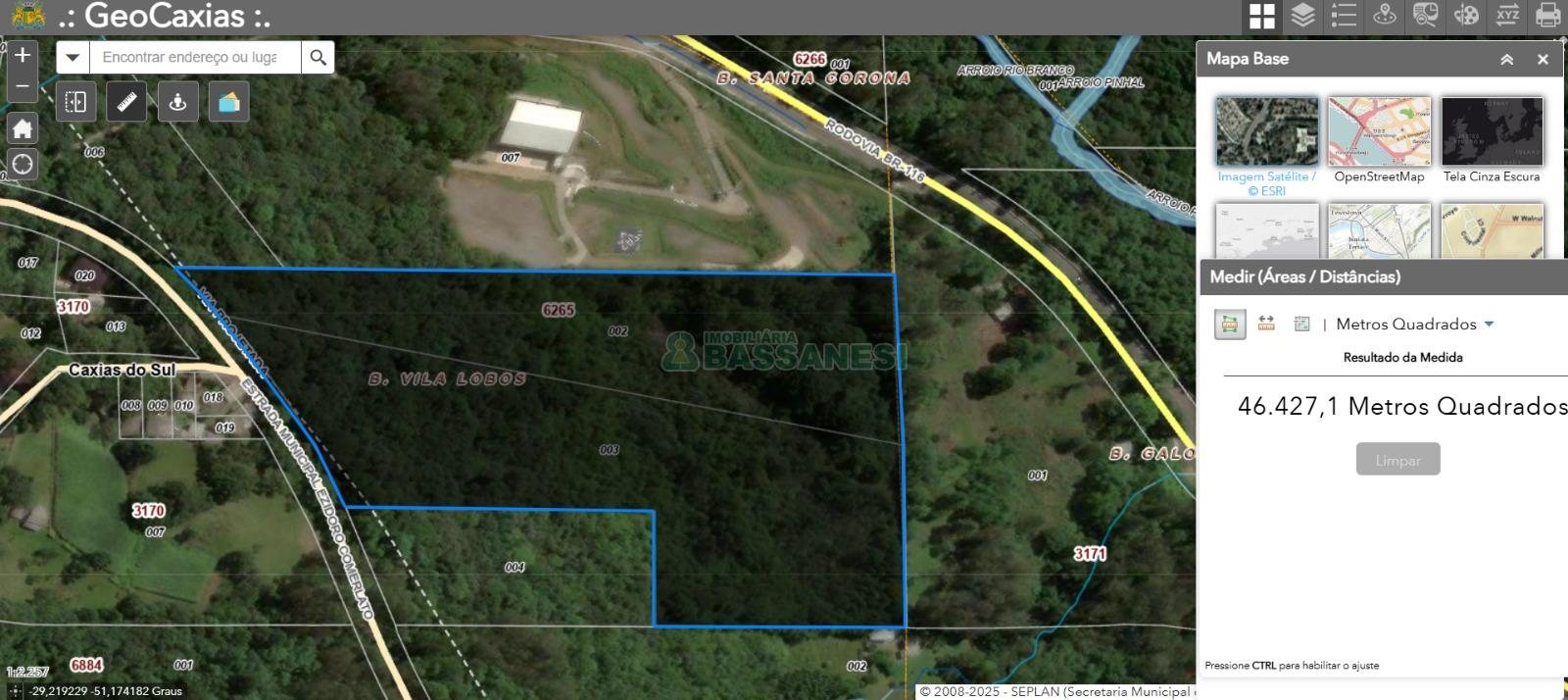Return to the default map extent

click(23, 128)
